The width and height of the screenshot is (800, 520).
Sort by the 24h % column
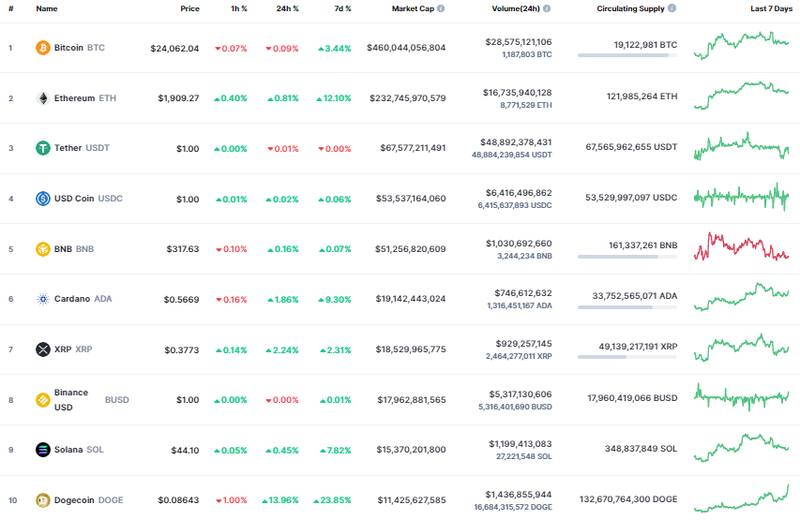287,8
